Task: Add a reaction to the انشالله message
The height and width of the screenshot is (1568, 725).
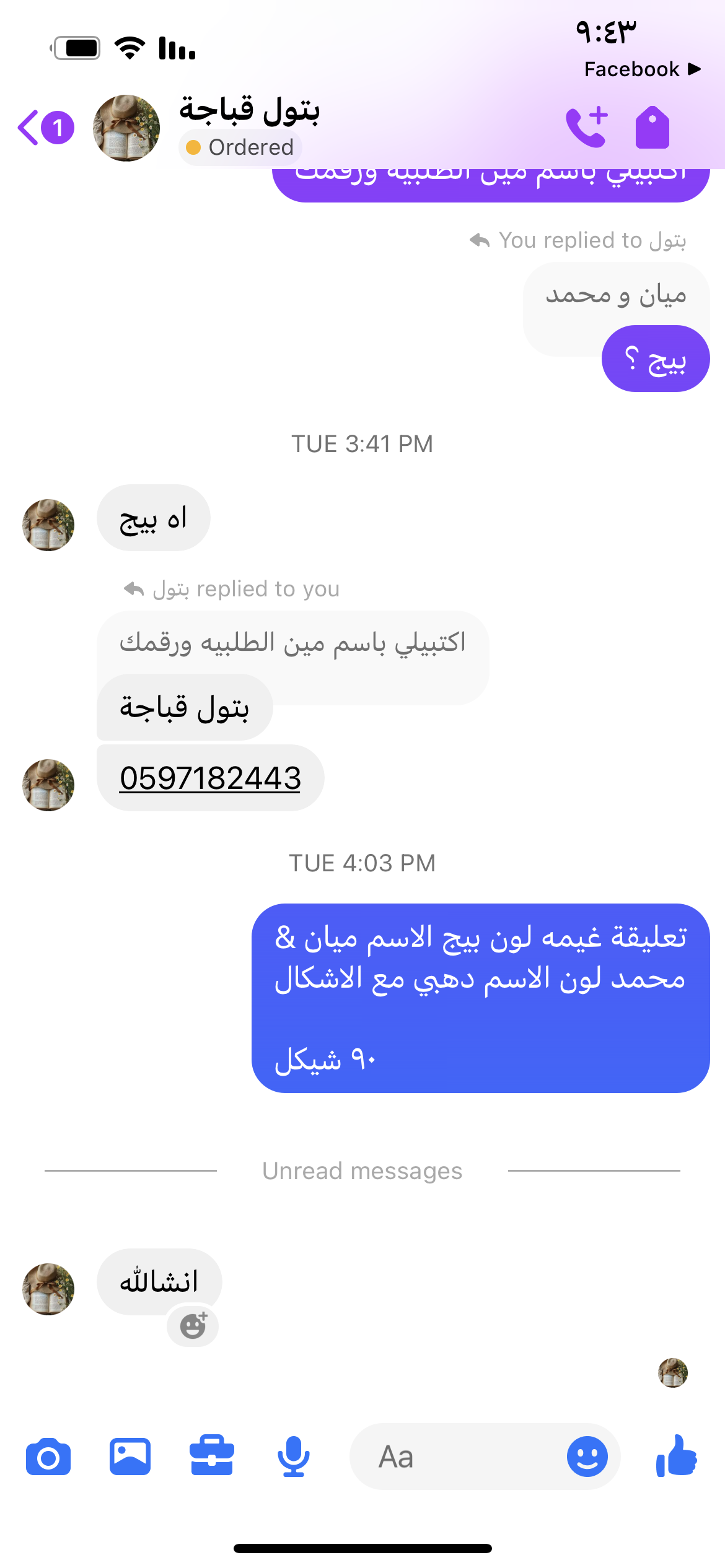Action: (x=193, y=1326)
